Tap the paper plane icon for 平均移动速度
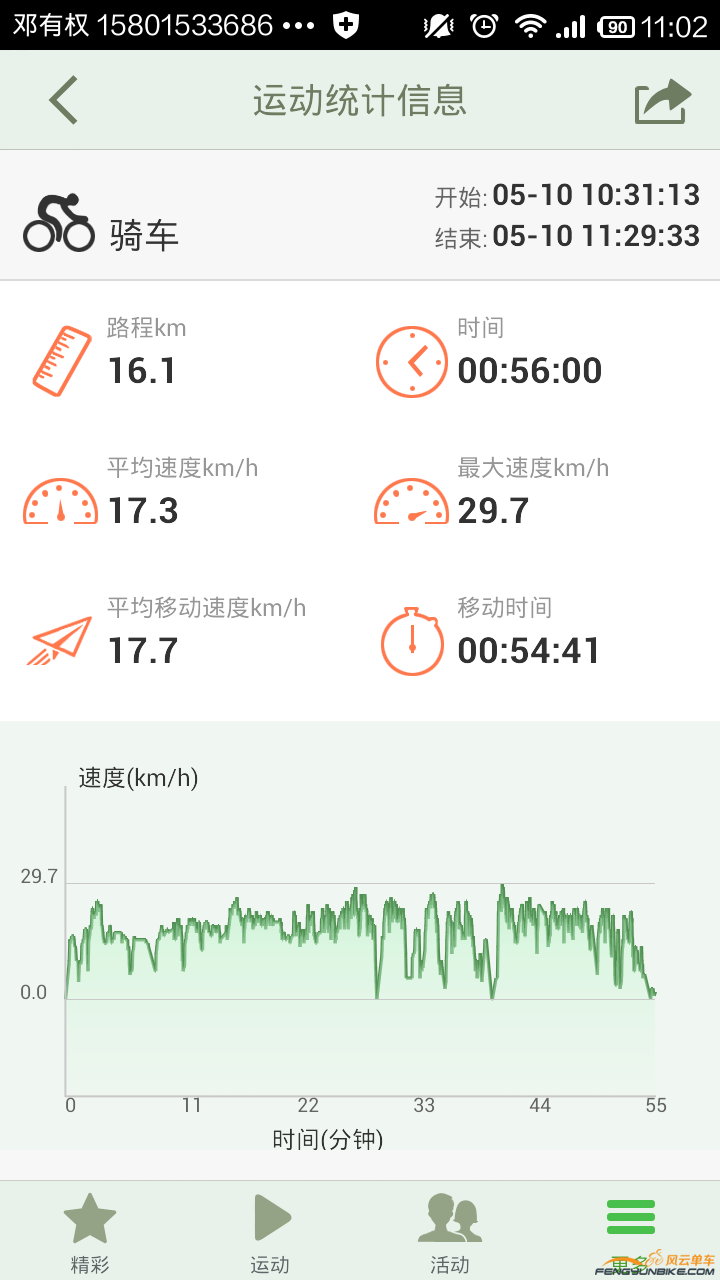Viewport: 720px width, 1280px height. point(57,638)
